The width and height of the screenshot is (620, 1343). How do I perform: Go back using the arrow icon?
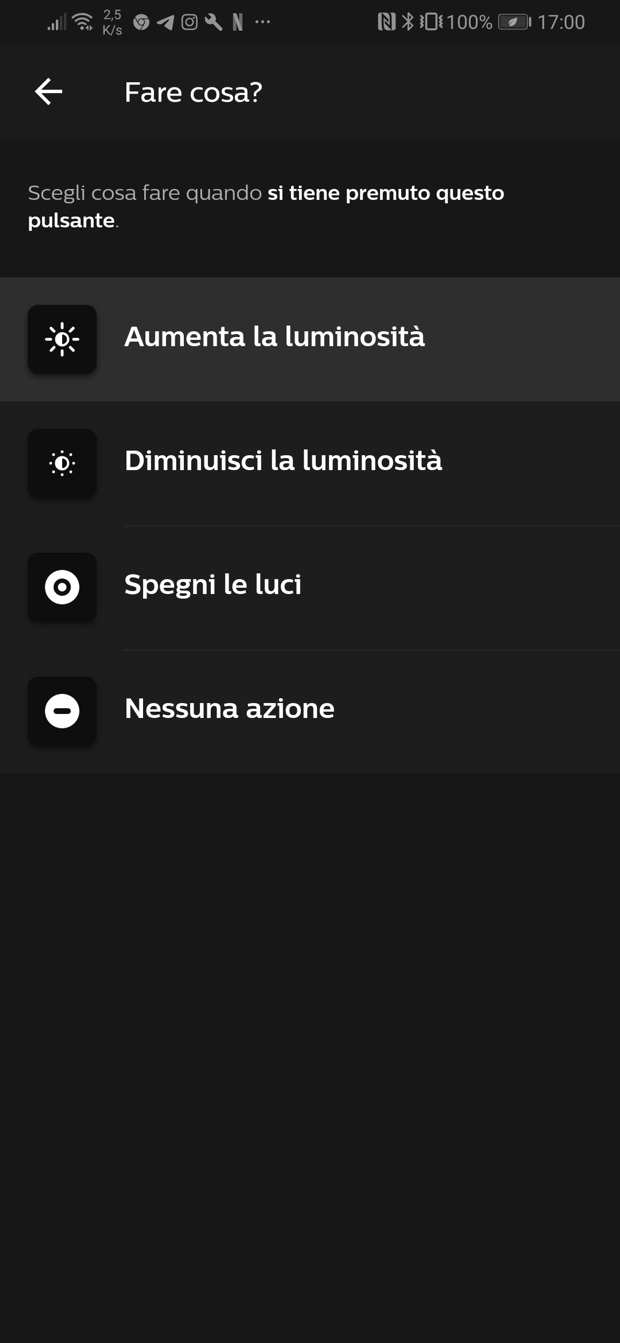(x=48, y=92)
